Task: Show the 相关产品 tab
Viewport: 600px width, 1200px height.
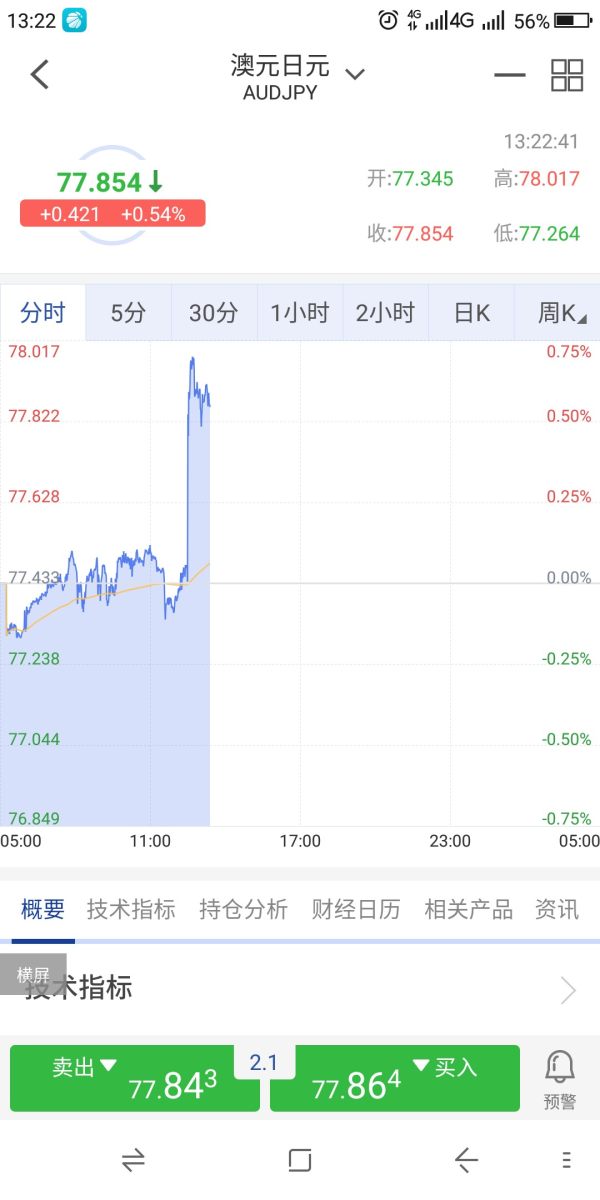Action: pyautogui.click(x=469, y=909)
